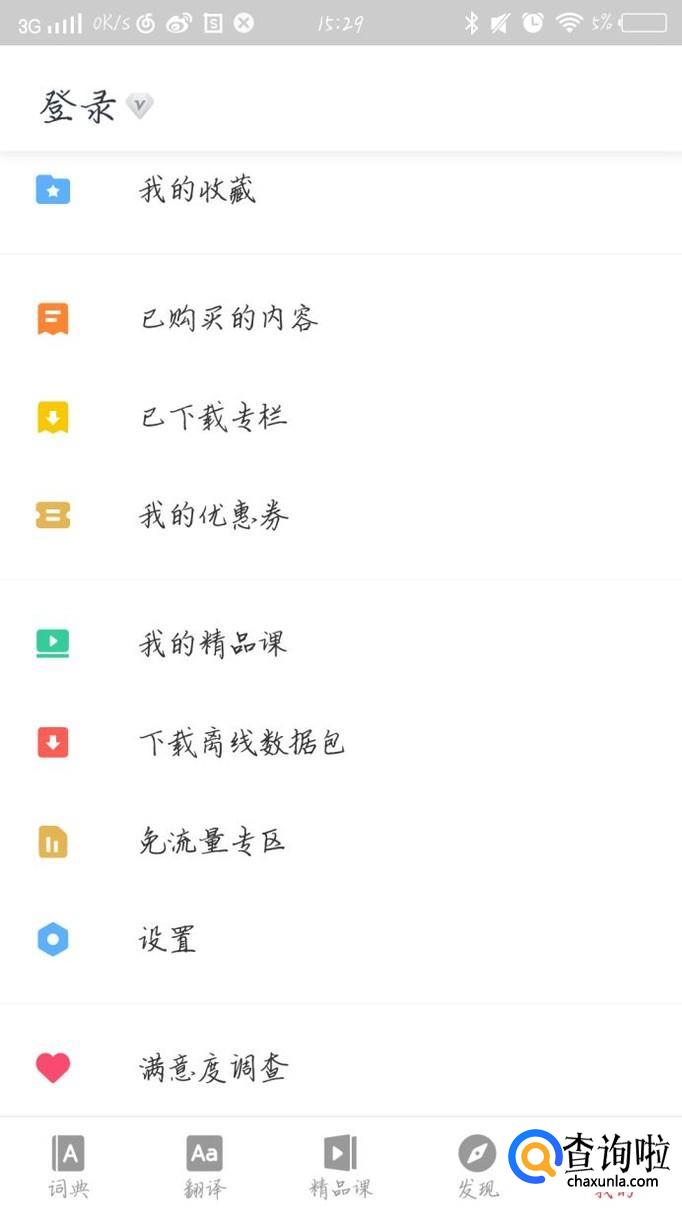
Task: Tap 登录 to log in
Action: click(78, 106)
